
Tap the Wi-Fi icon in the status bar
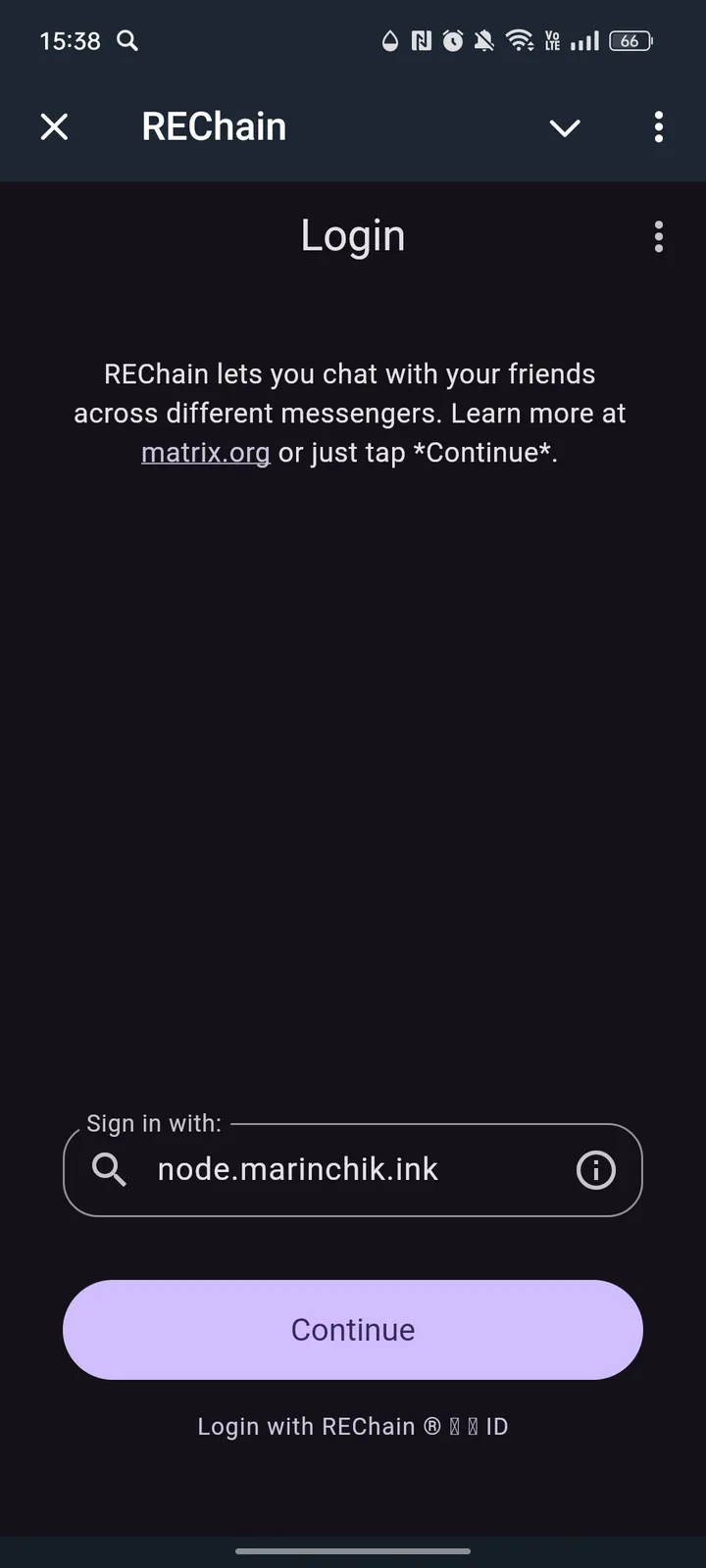[x=519, y=40]
